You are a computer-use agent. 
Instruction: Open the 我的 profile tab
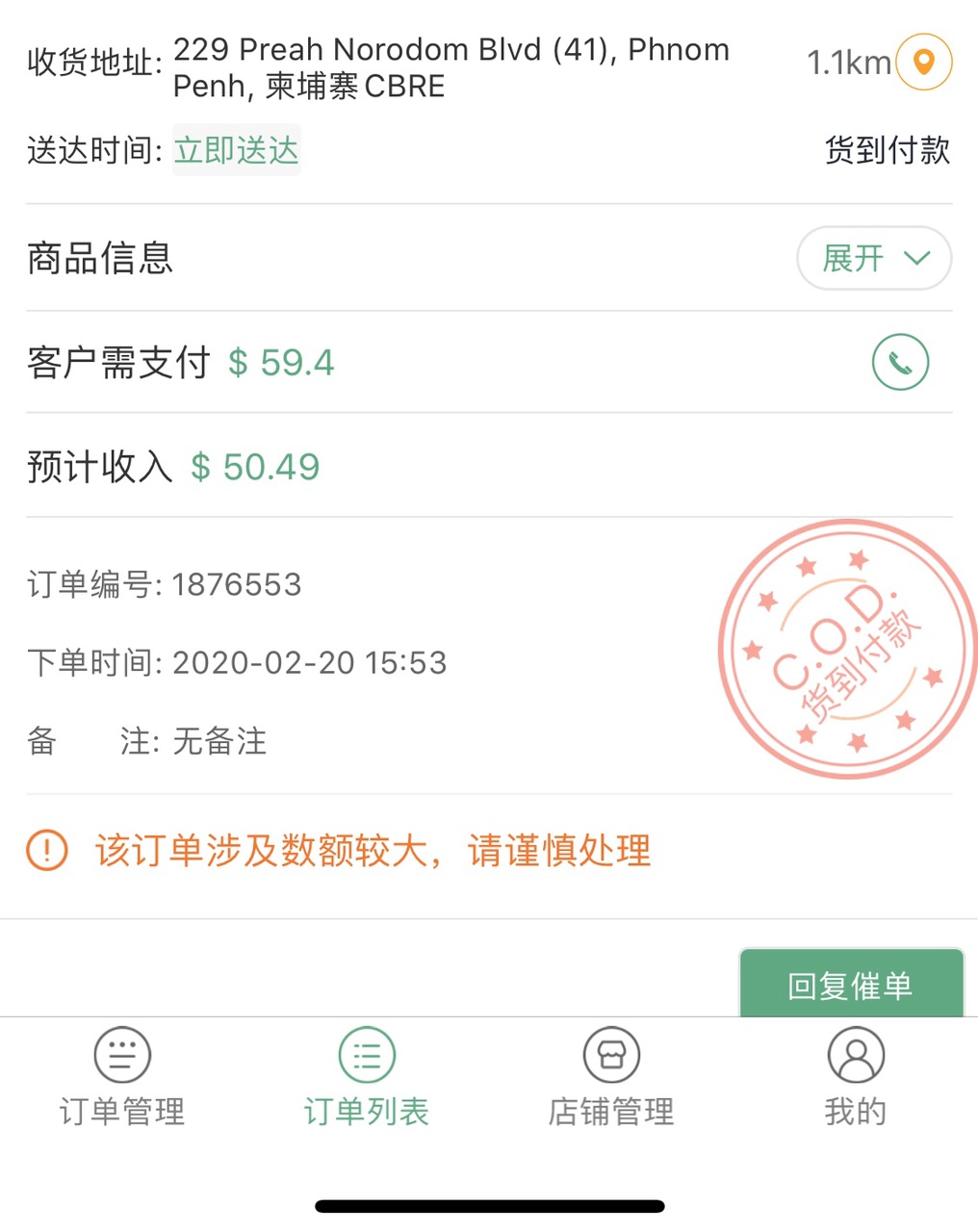point(855,1077)
